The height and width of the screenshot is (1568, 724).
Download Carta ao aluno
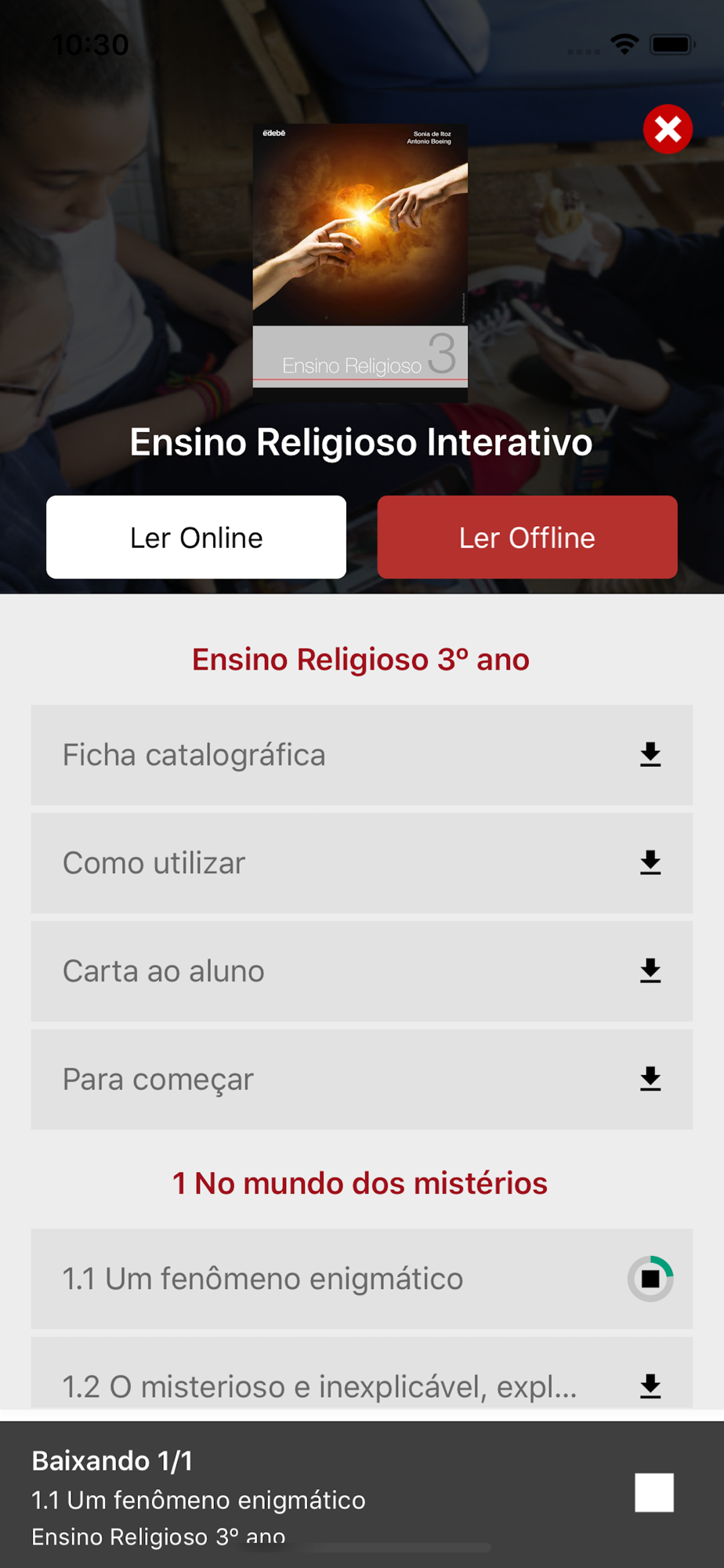(x=650, y=971)
